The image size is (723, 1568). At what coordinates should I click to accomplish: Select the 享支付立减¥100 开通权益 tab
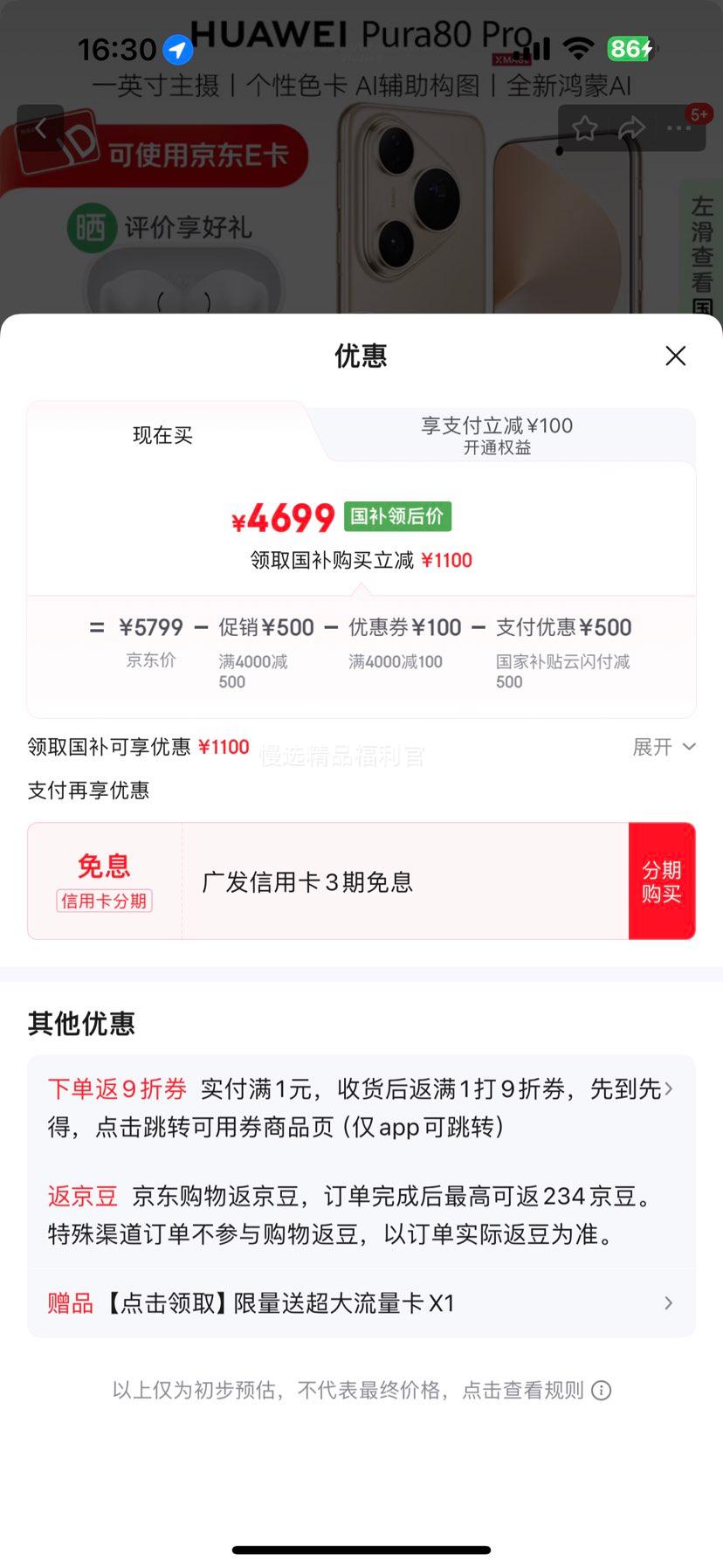[497, 435]
